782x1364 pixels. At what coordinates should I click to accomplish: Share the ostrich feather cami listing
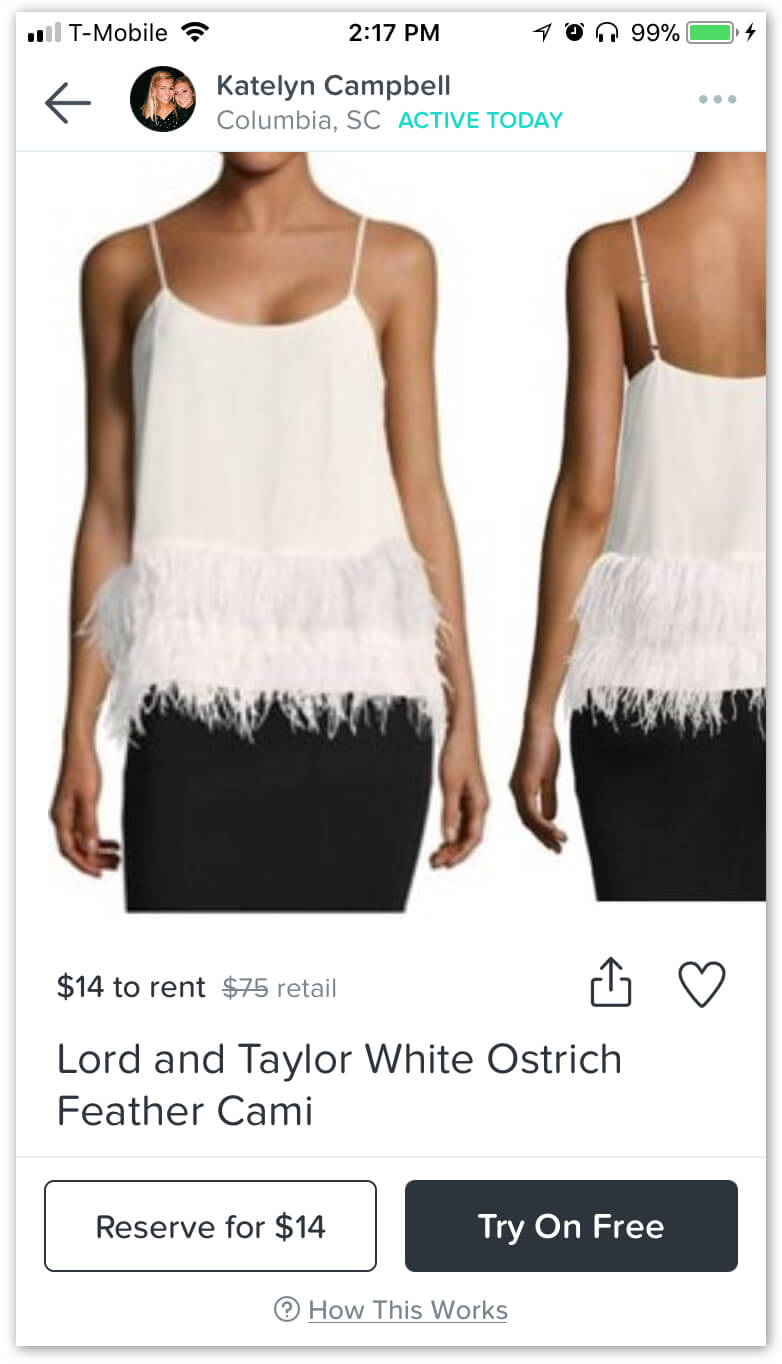[611, 983]
